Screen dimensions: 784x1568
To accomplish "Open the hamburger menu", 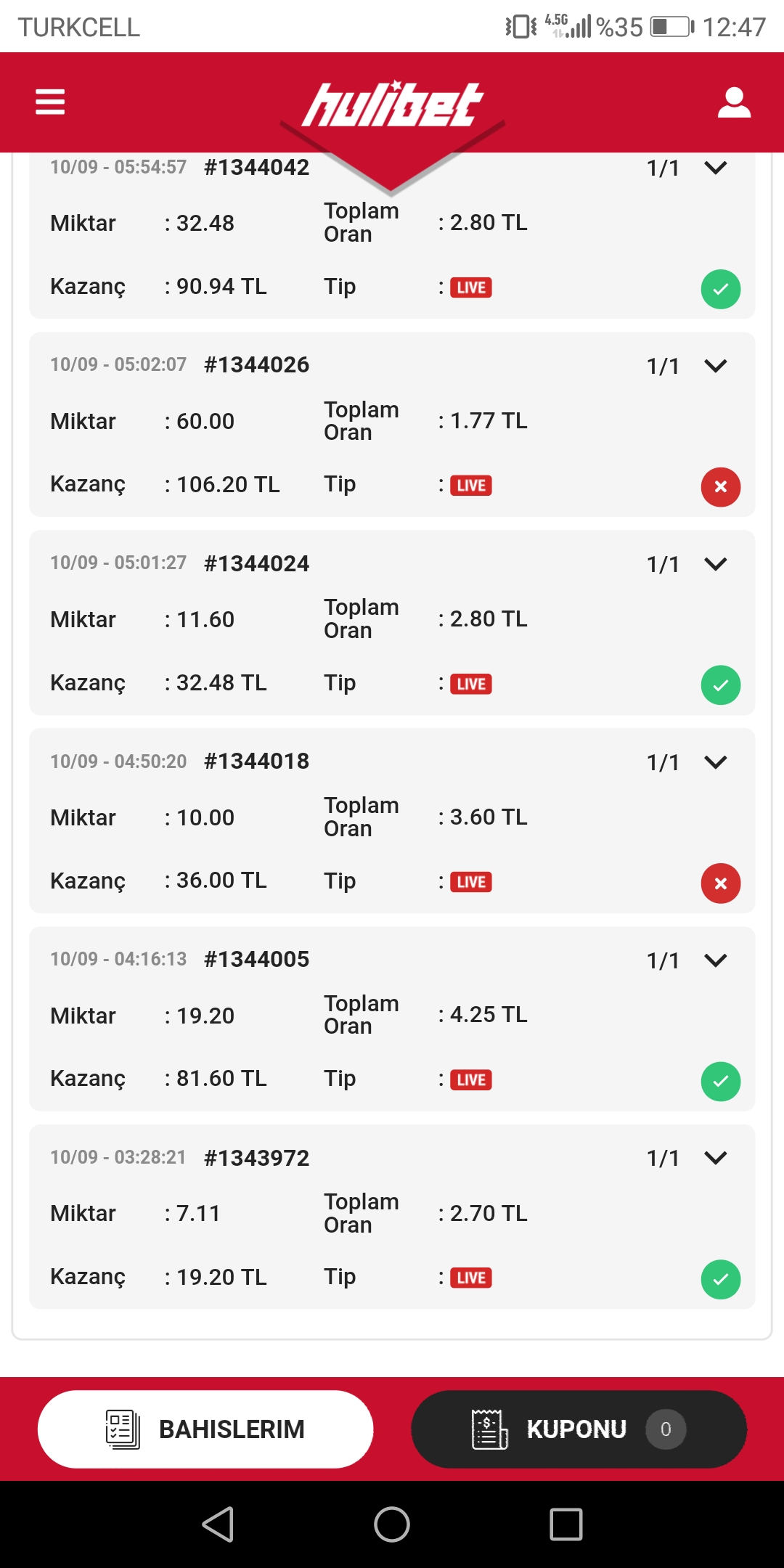I will 50,102.
